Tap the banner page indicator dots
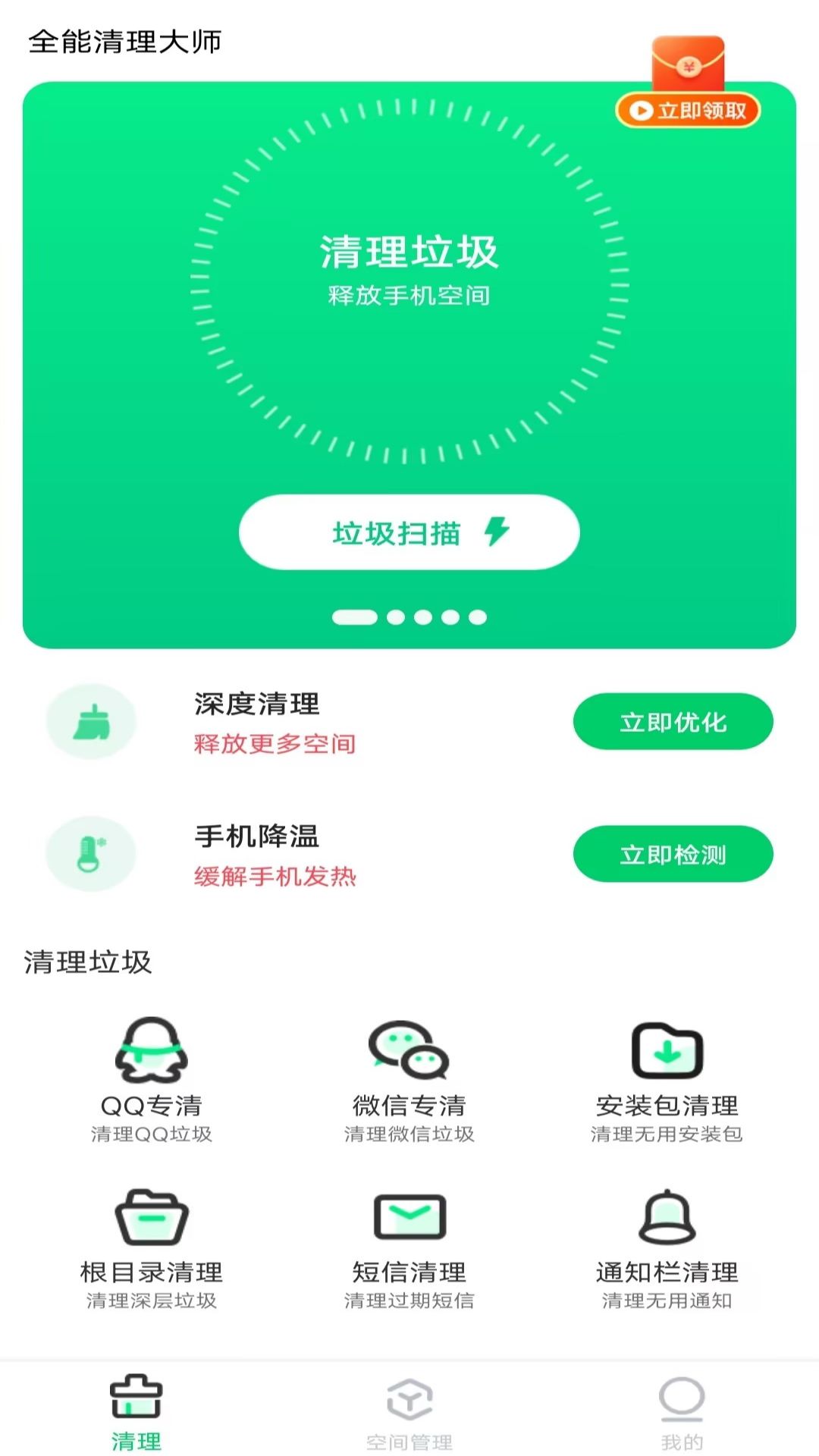819x1456 pixels. [x=409, y=617]
